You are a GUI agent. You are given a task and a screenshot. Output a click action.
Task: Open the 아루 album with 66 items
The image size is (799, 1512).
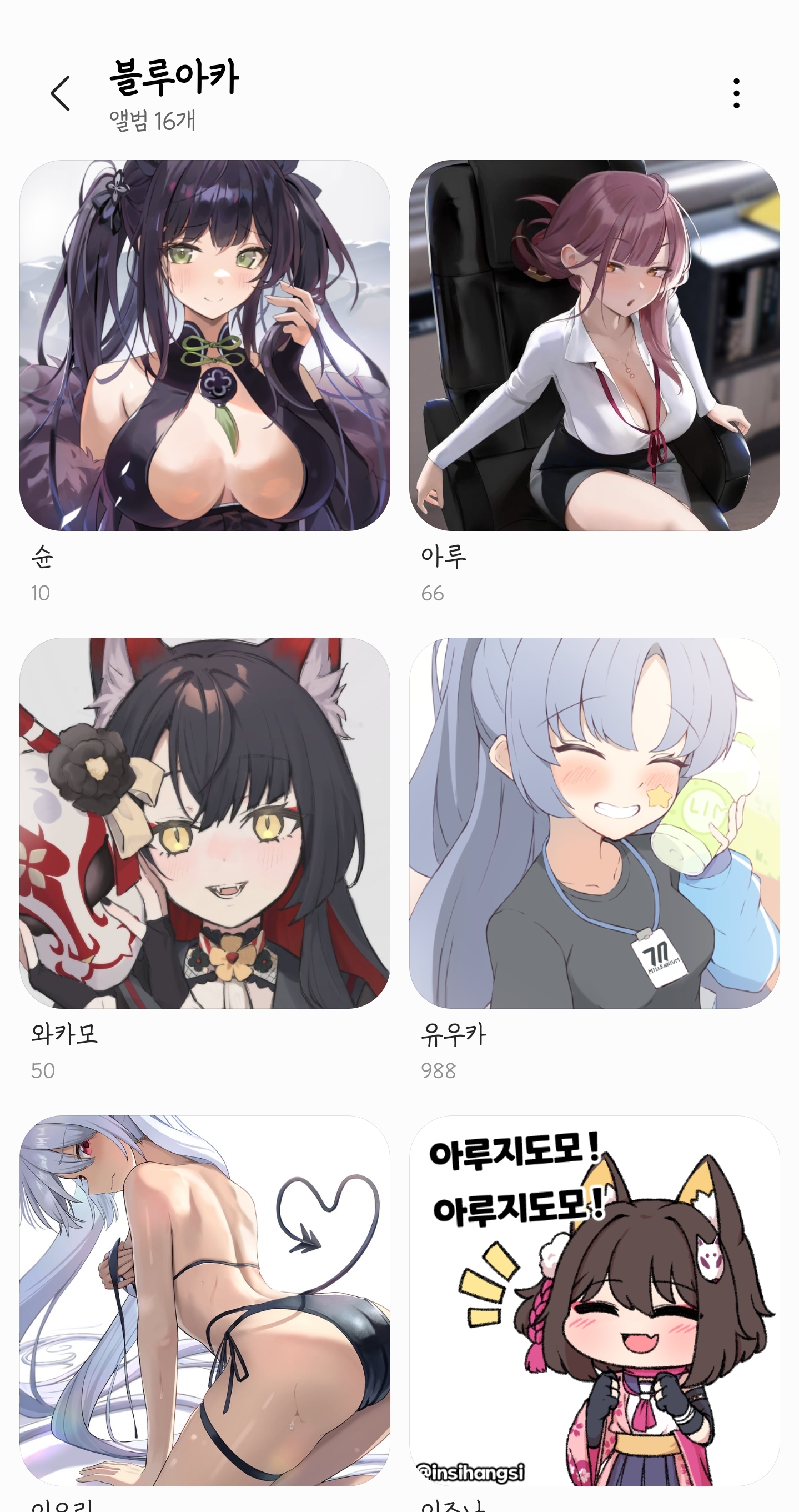pyautogui.click(x=594, y=345)
